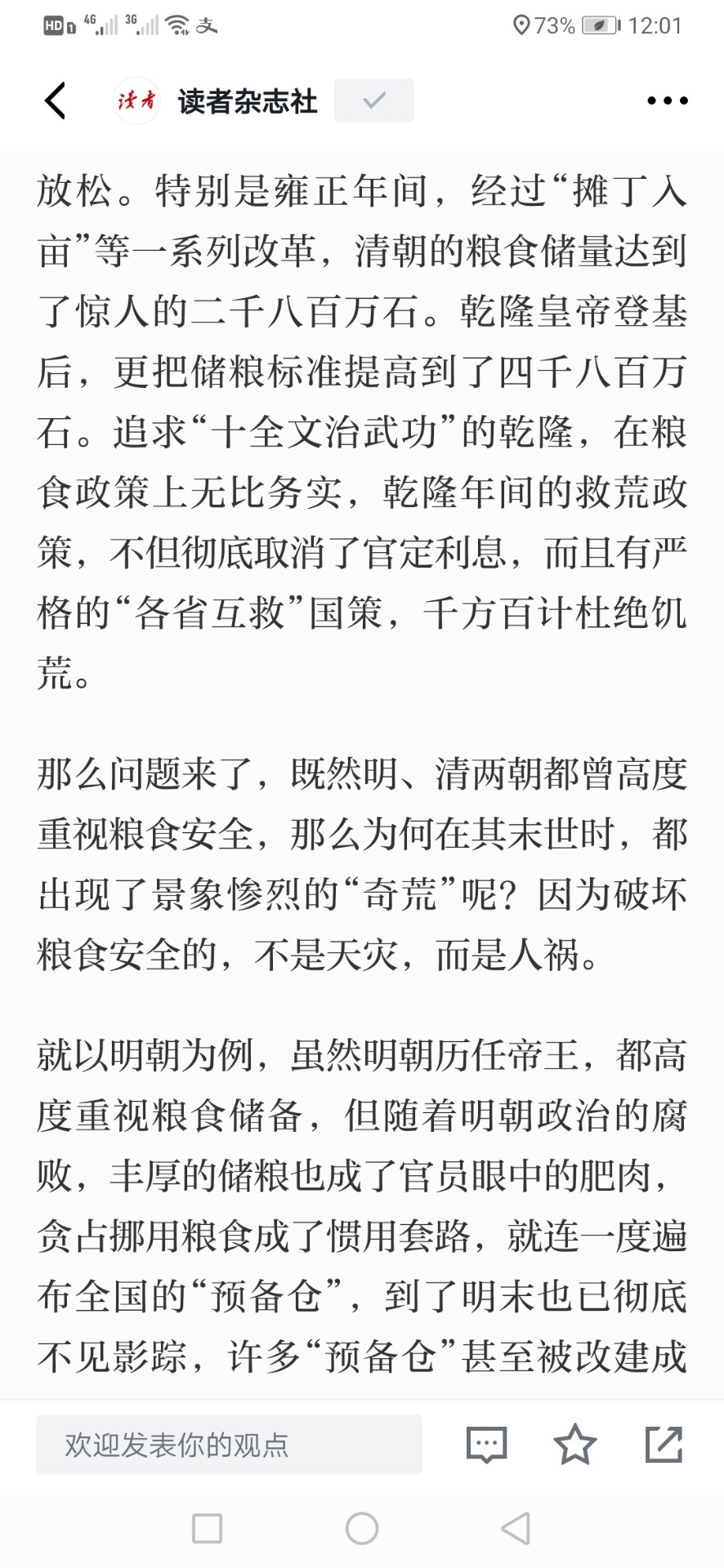Screen dimensions: 724x1568
Task: Open the 读者杂志社 publisher profile
Action: pyautogui.click(x=216, y=100)
